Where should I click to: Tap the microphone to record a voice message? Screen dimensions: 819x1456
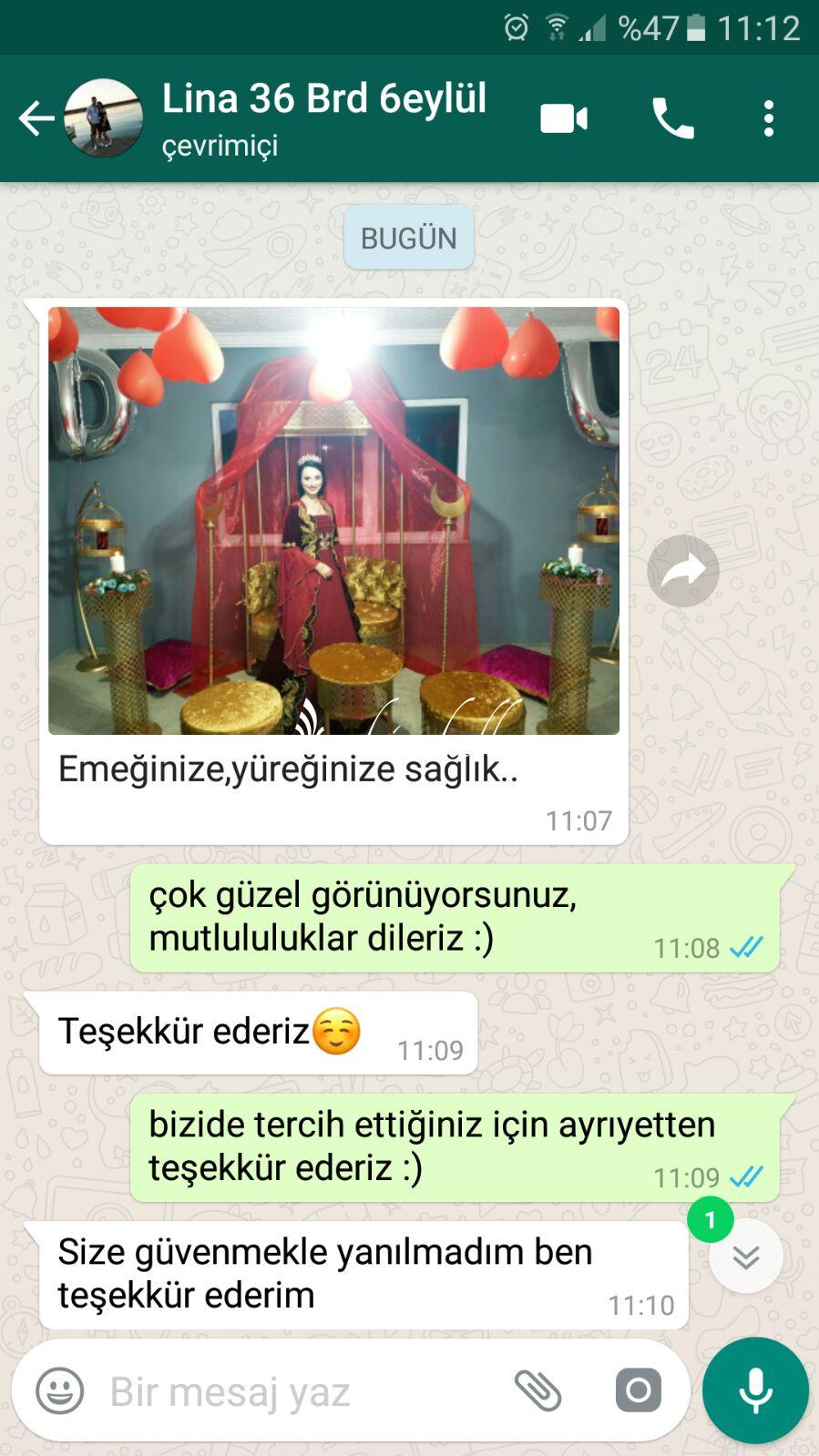(755, 1390)
